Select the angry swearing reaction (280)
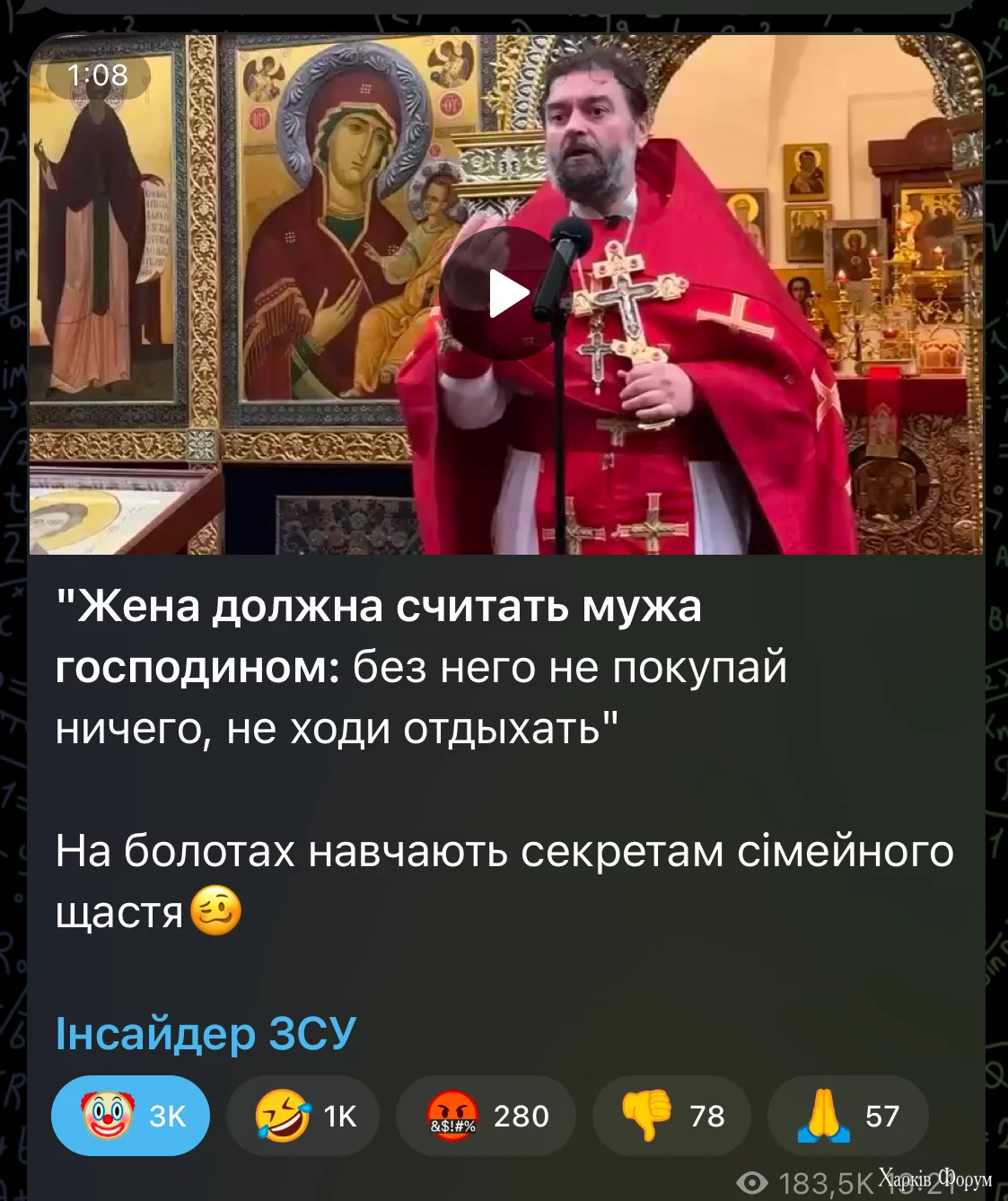 [x=486, y=1116]
